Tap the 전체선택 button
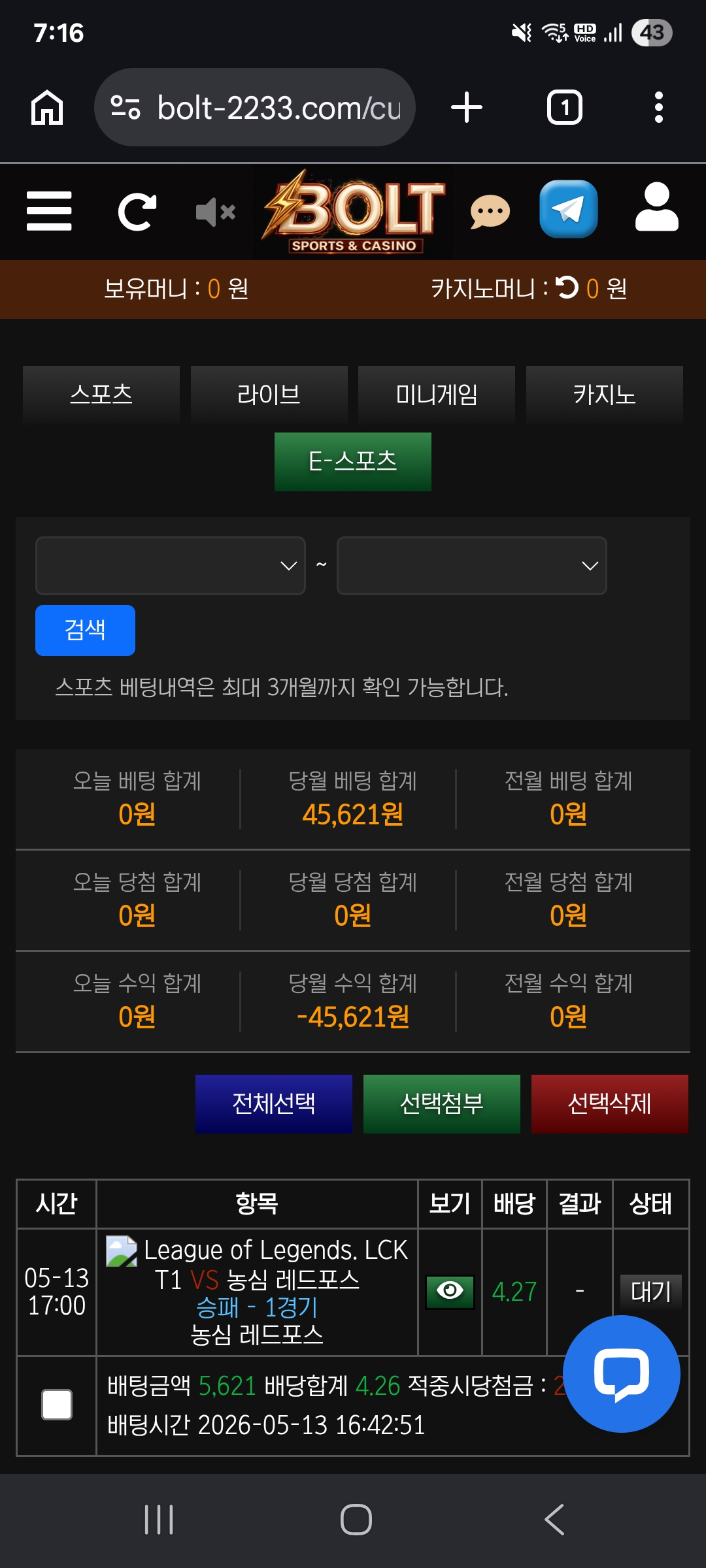Screen dimensions: 706x1568 (x=274, y=1104)
